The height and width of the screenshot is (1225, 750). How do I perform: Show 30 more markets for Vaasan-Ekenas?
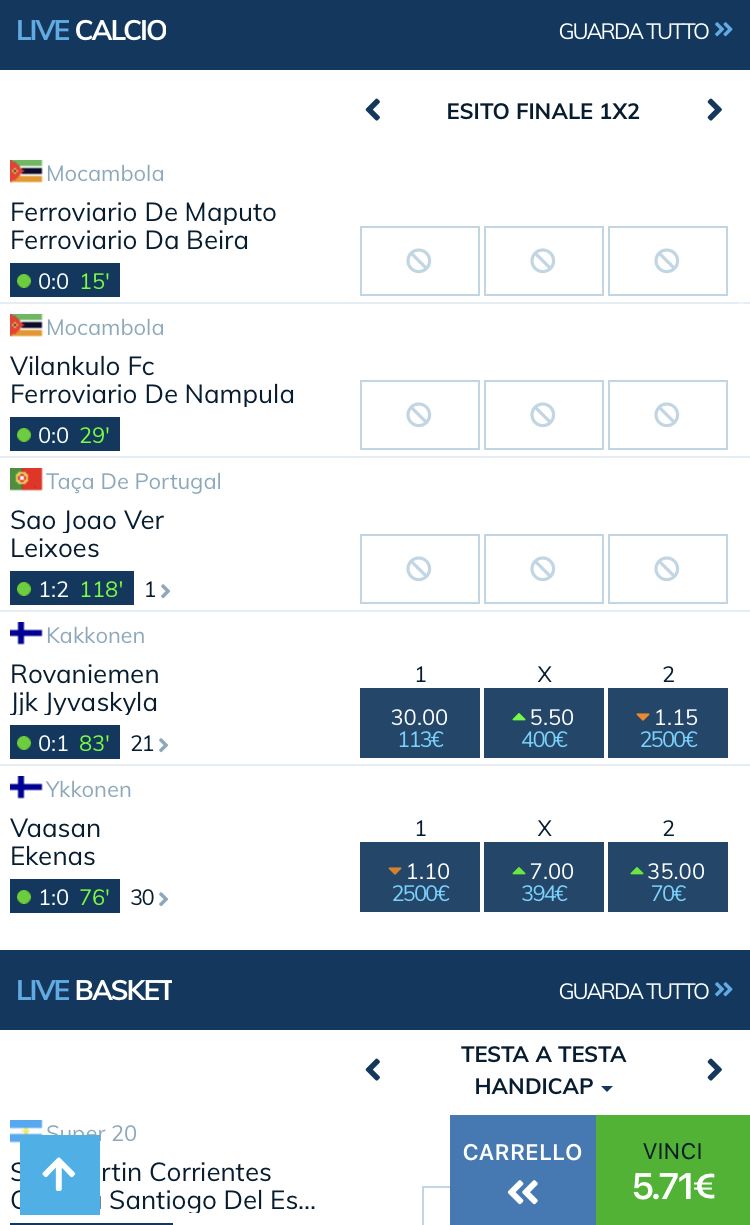pyautogui.click(x=150, y=897)
